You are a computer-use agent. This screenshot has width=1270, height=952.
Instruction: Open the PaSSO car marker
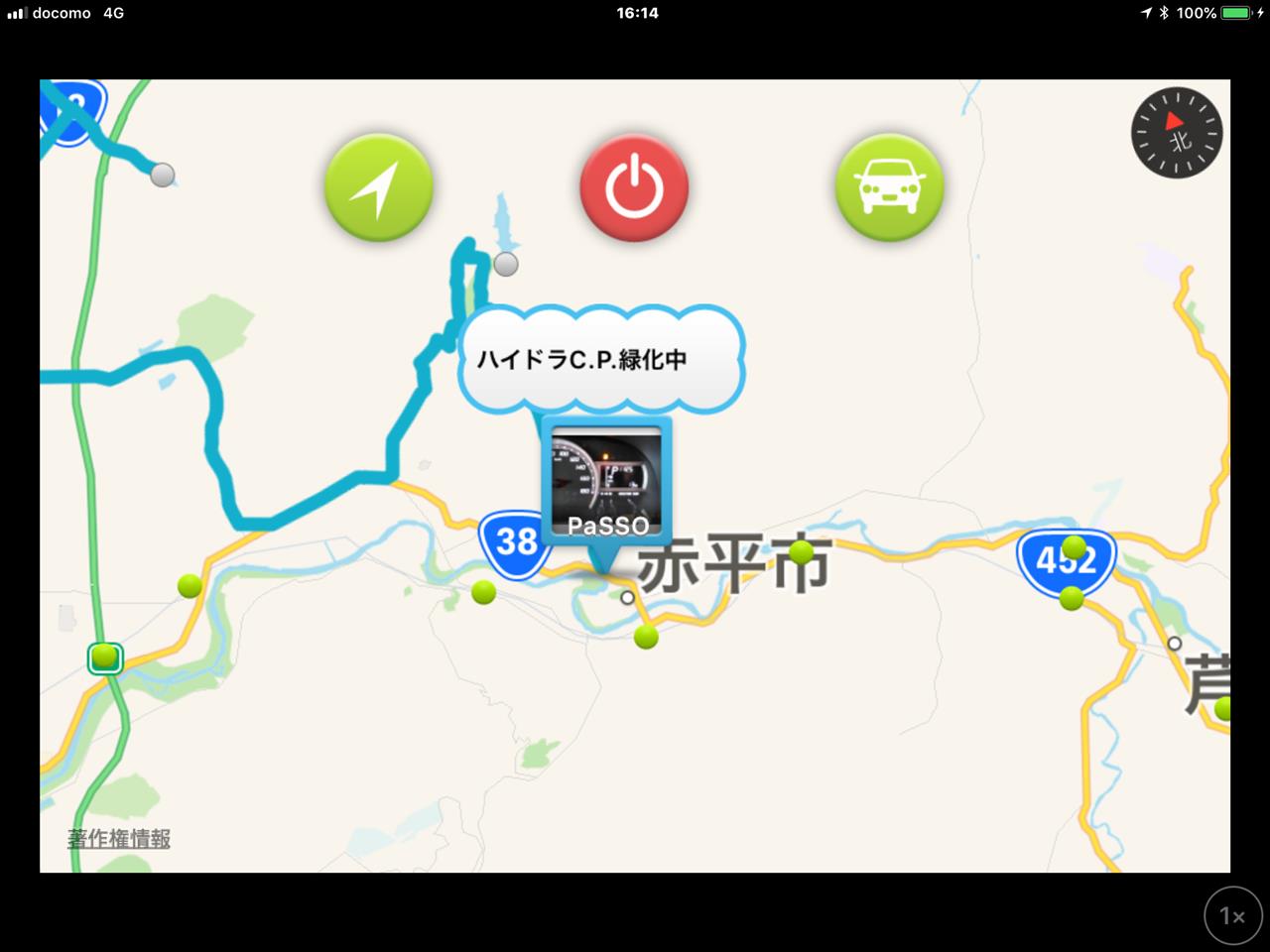(606, 481)
